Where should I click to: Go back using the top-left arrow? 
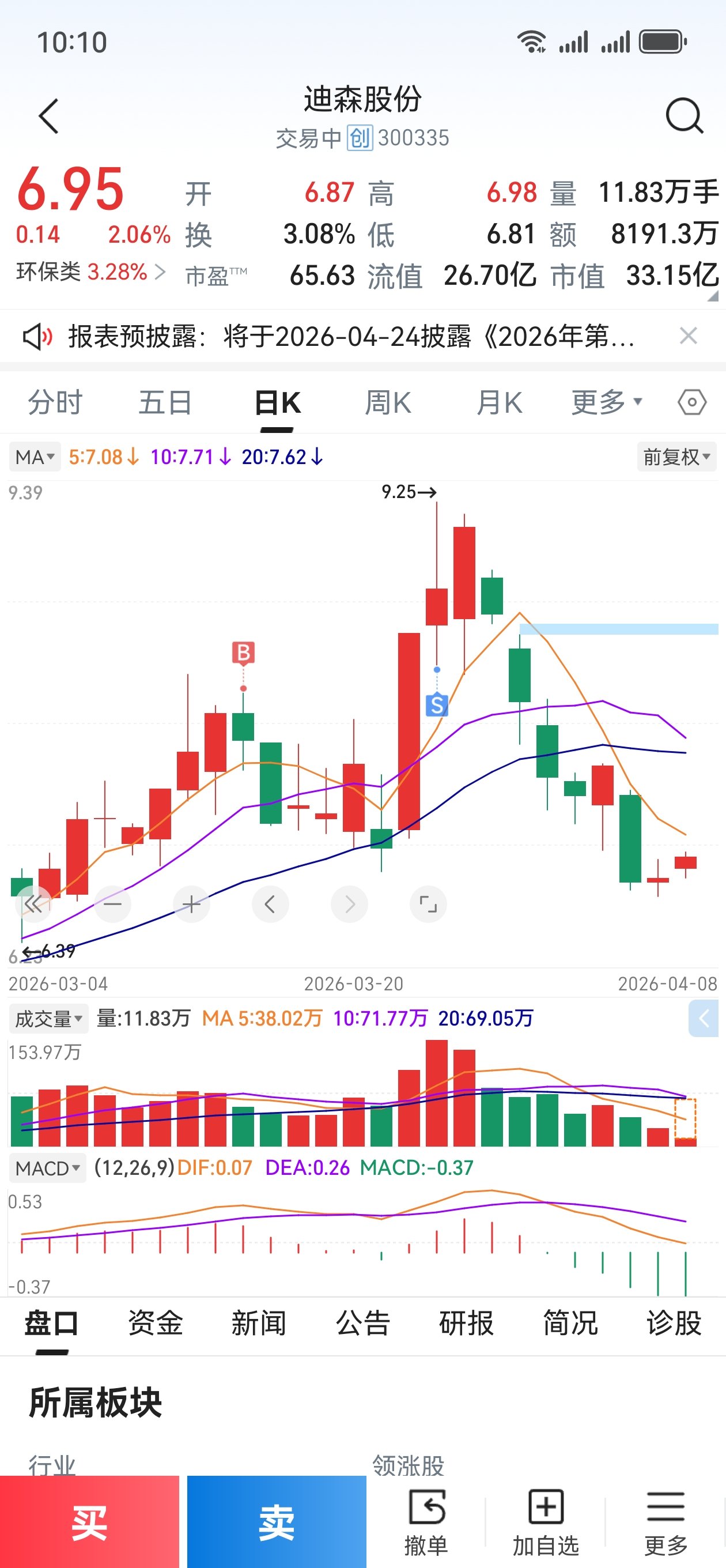click(x=48, y=116)
